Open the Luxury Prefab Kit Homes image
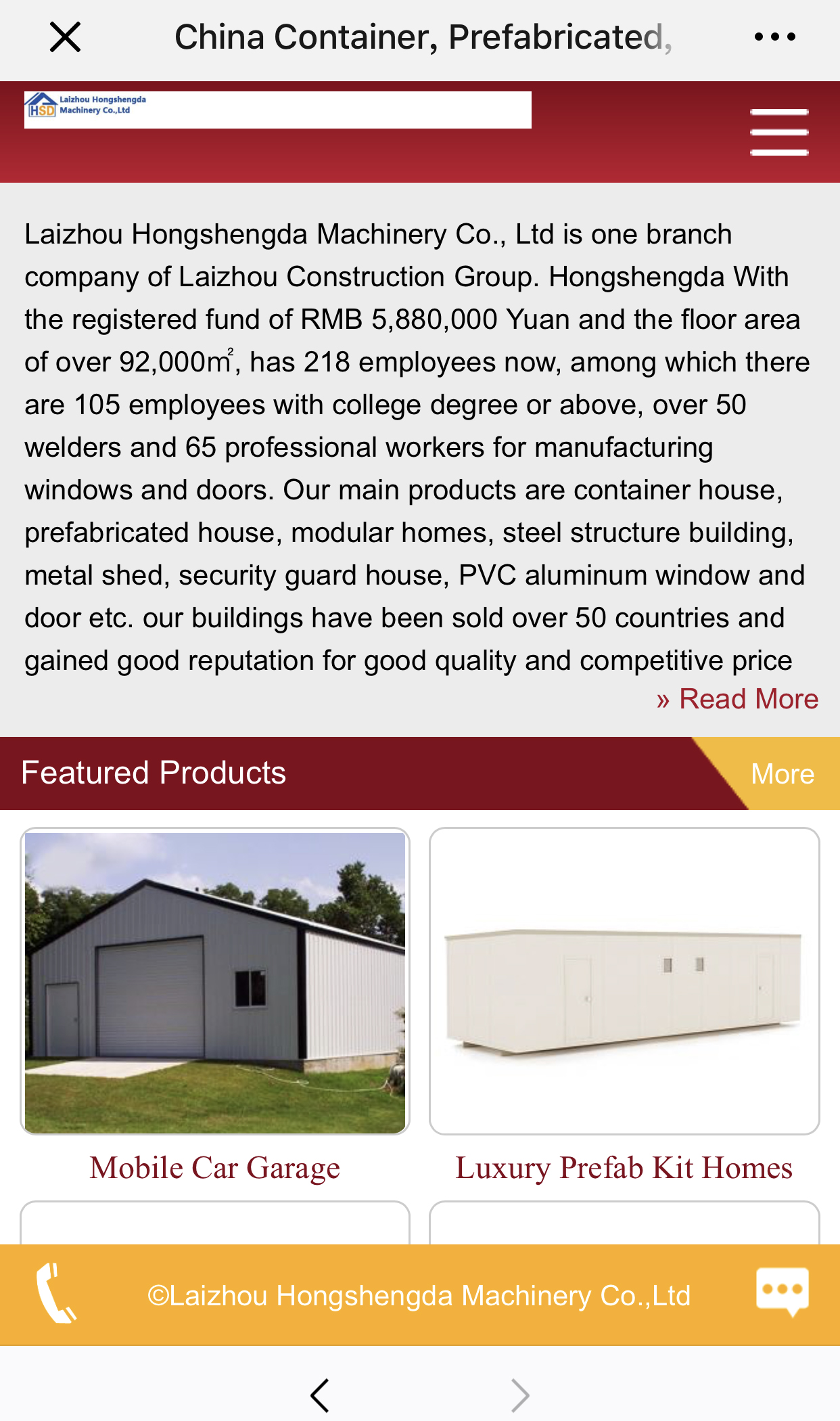 [624, 981]
